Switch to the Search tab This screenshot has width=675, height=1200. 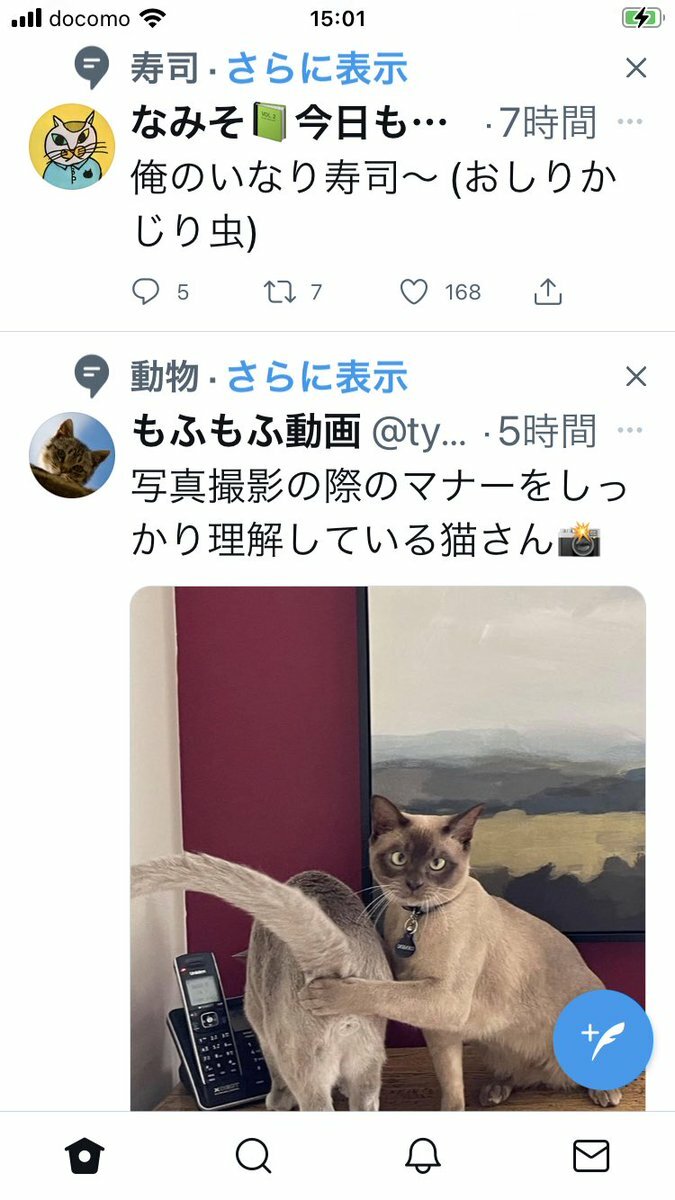pyautogui.click(x=253, y=1156)
